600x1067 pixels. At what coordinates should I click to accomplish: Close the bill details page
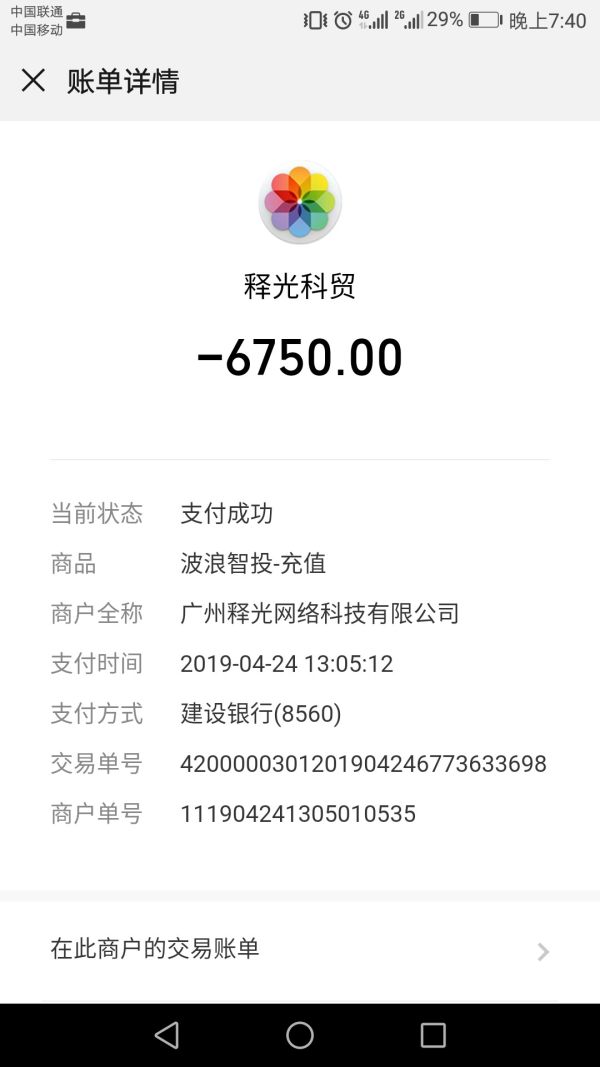coord(33,80)
